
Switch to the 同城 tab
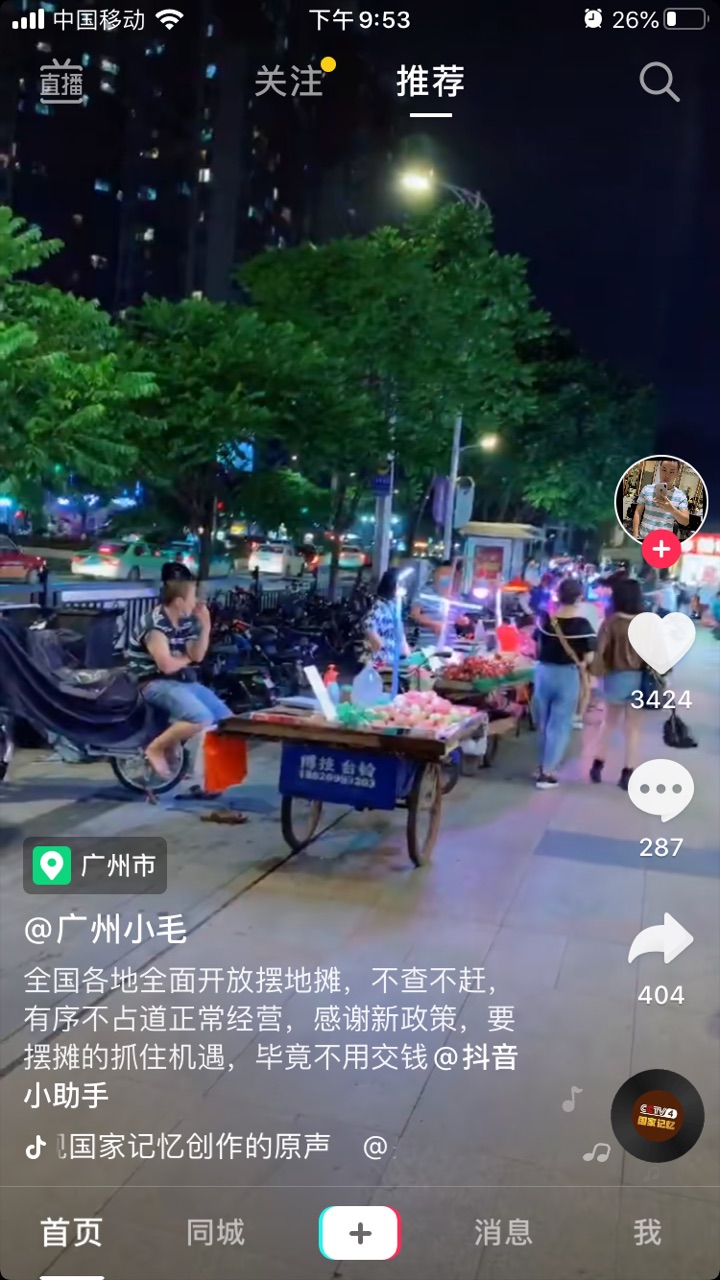tap(215, 1232)
